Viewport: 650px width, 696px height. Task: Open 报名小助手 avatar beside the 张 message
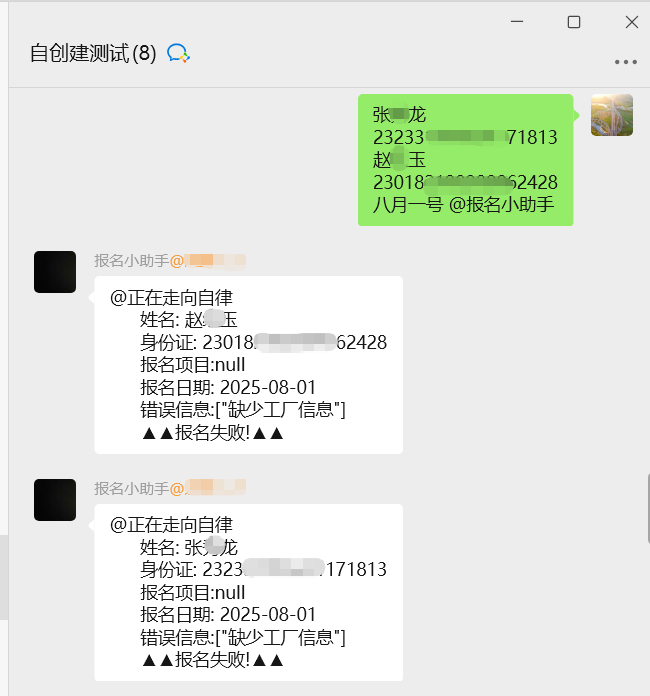pos(55,499)
